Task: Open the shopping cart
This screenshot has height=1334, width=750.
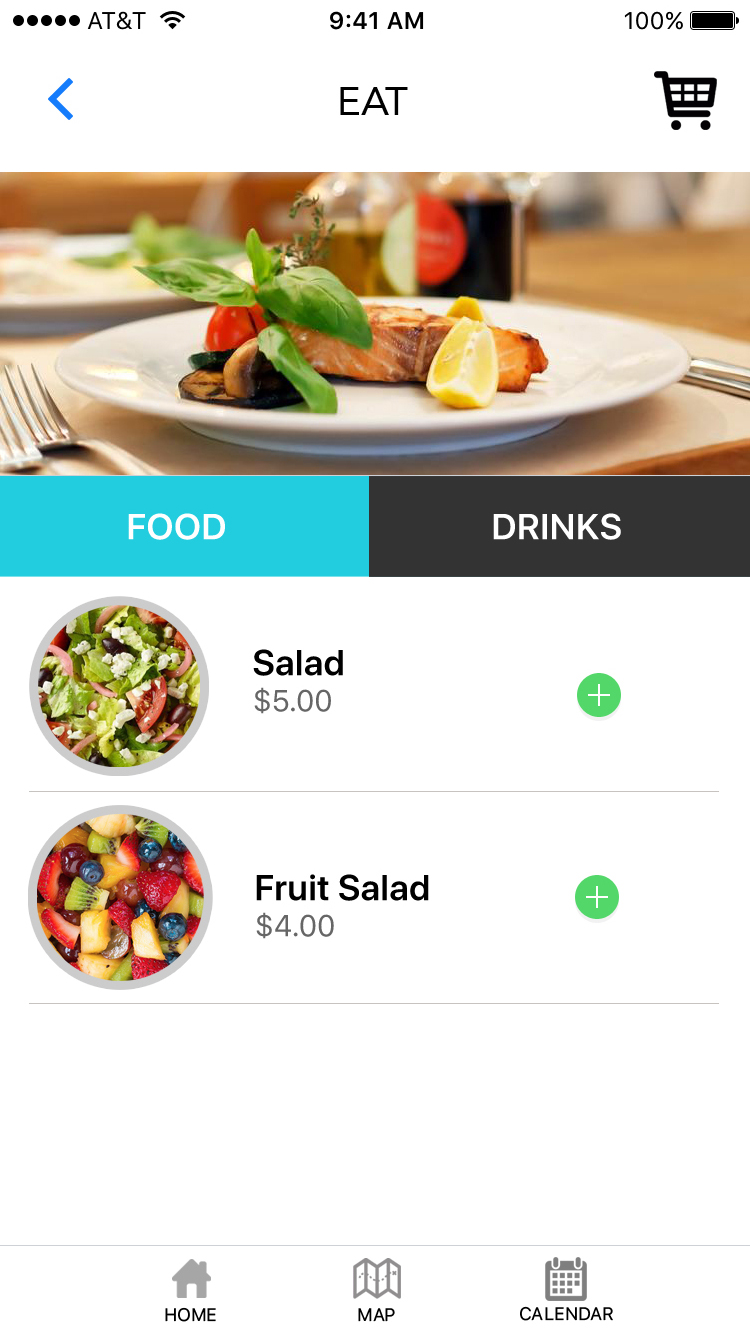Action: (685, 100)
